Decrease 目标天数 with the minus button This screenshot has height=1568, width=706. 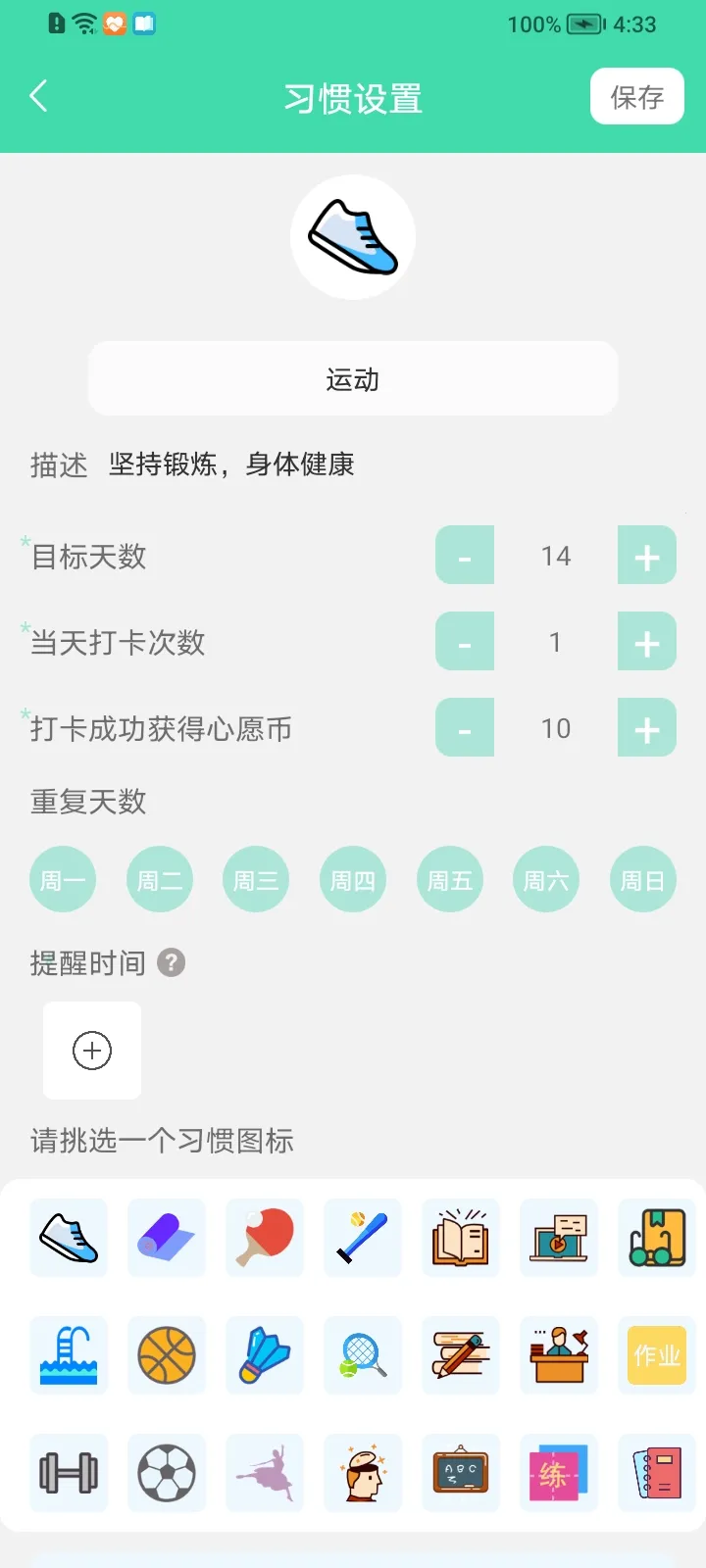point(465,556)
